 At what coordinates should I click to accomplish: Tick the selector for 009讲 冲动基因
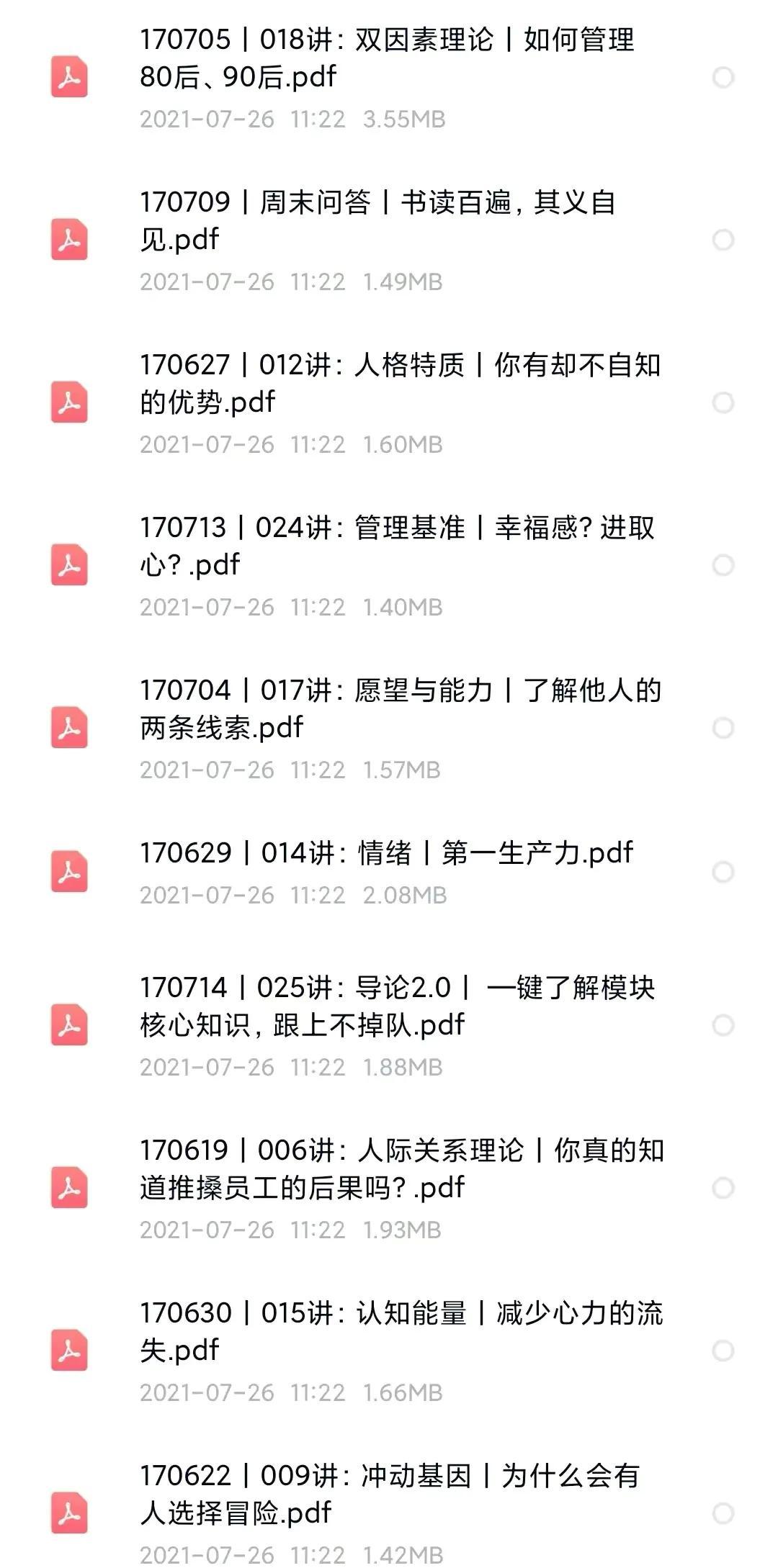click(723, 1514)
